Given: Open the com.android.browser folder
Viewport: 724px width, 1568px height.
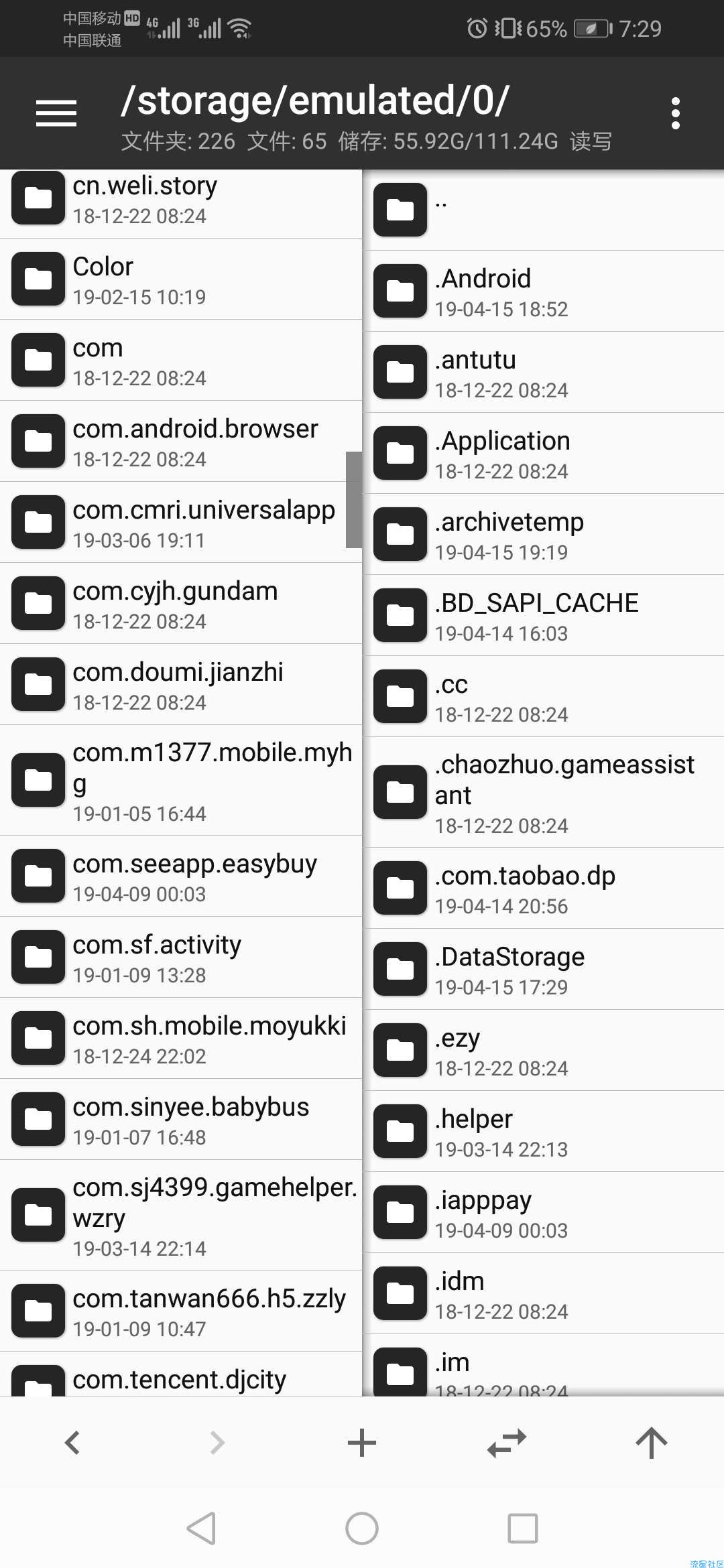Looking at the screenshot, I should point(181,442).
